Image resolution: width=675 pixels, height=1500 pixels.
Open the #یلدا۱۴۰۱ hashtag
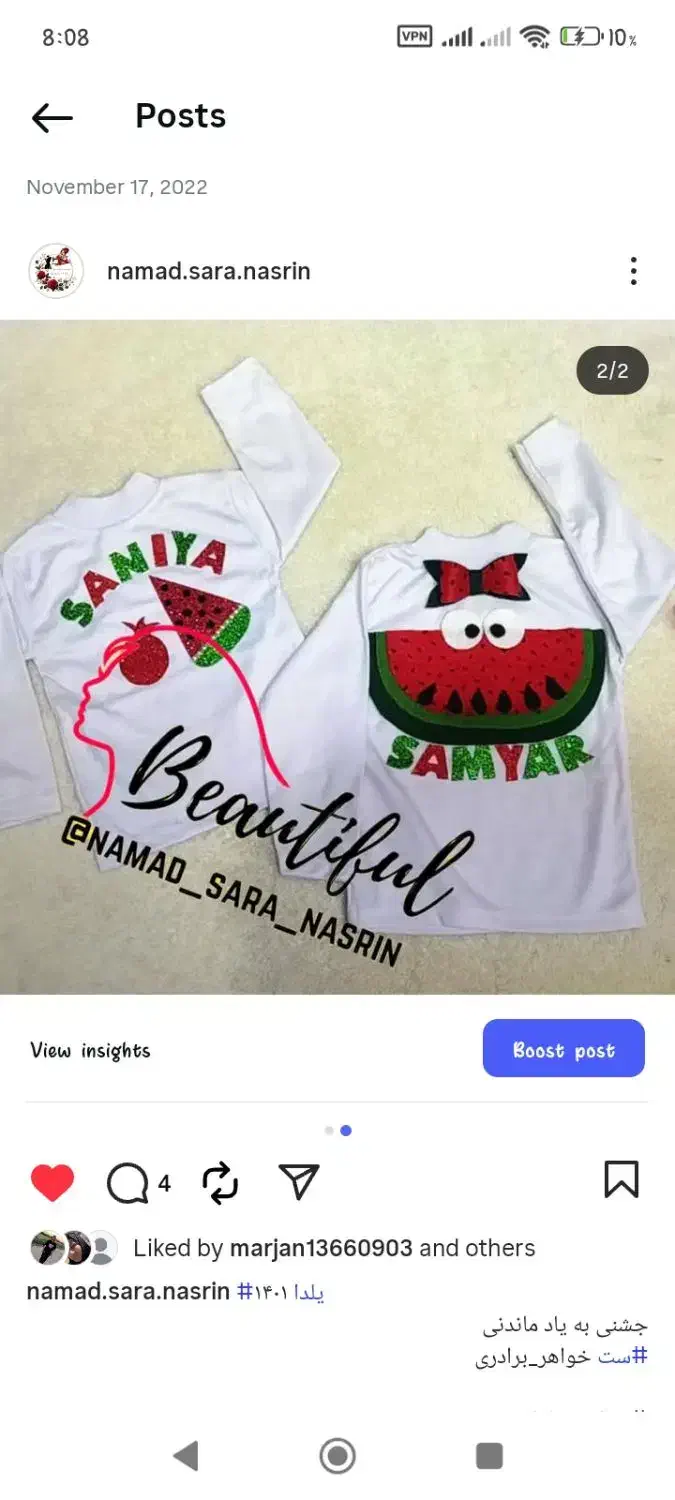(281, 1292)
